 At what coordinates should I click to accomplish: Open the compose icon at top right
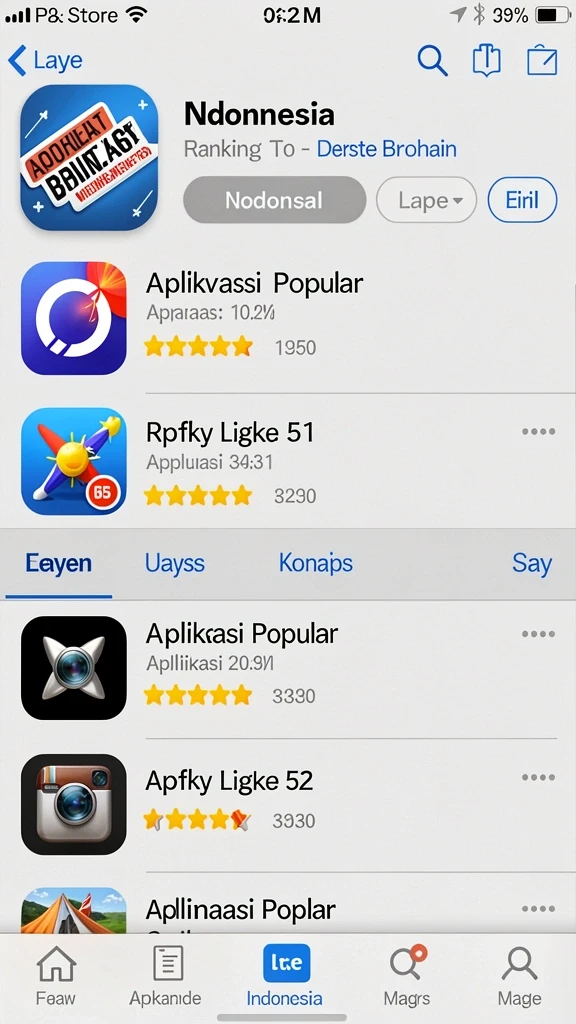tap(542, 61)
